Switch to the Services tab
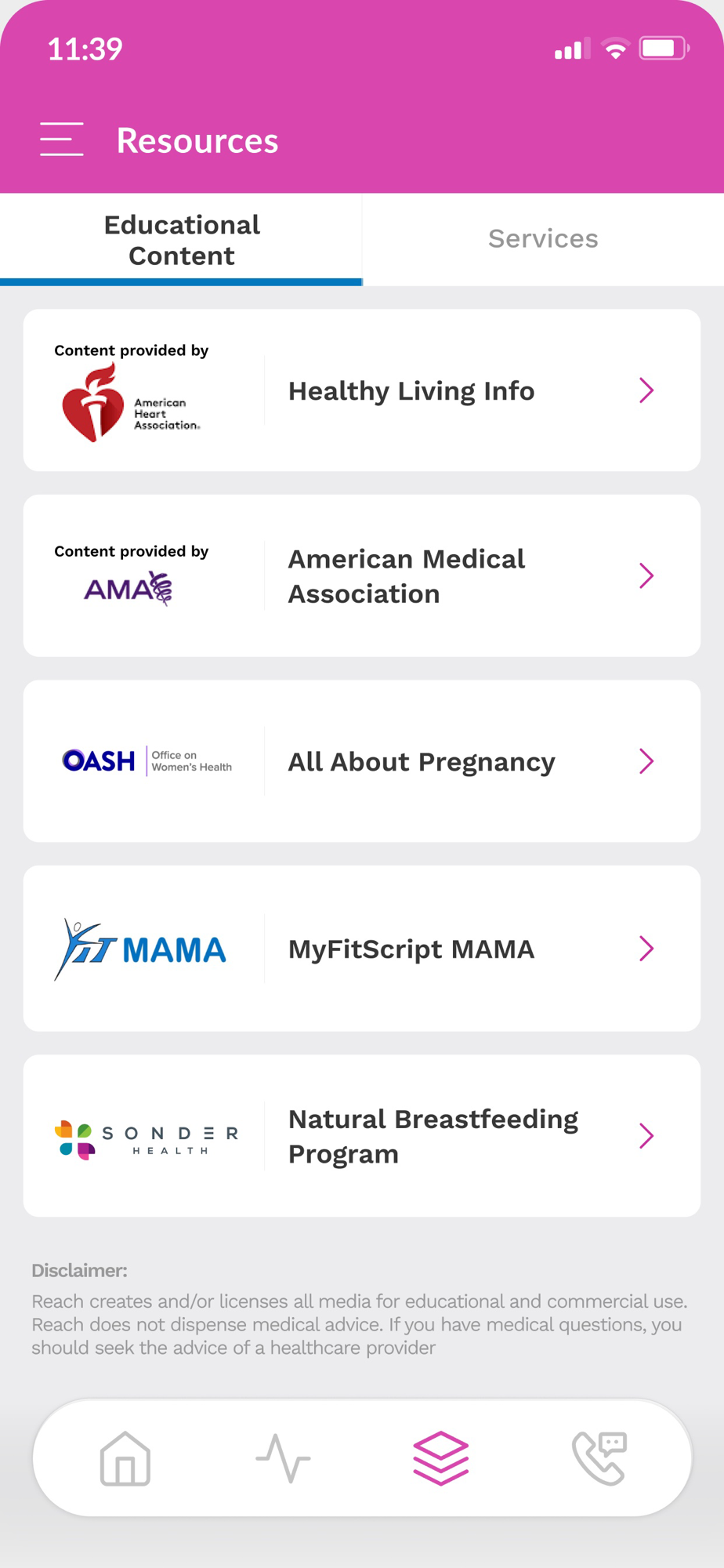The width and height of the screenshot is (724, 1568). click(543, 239)
